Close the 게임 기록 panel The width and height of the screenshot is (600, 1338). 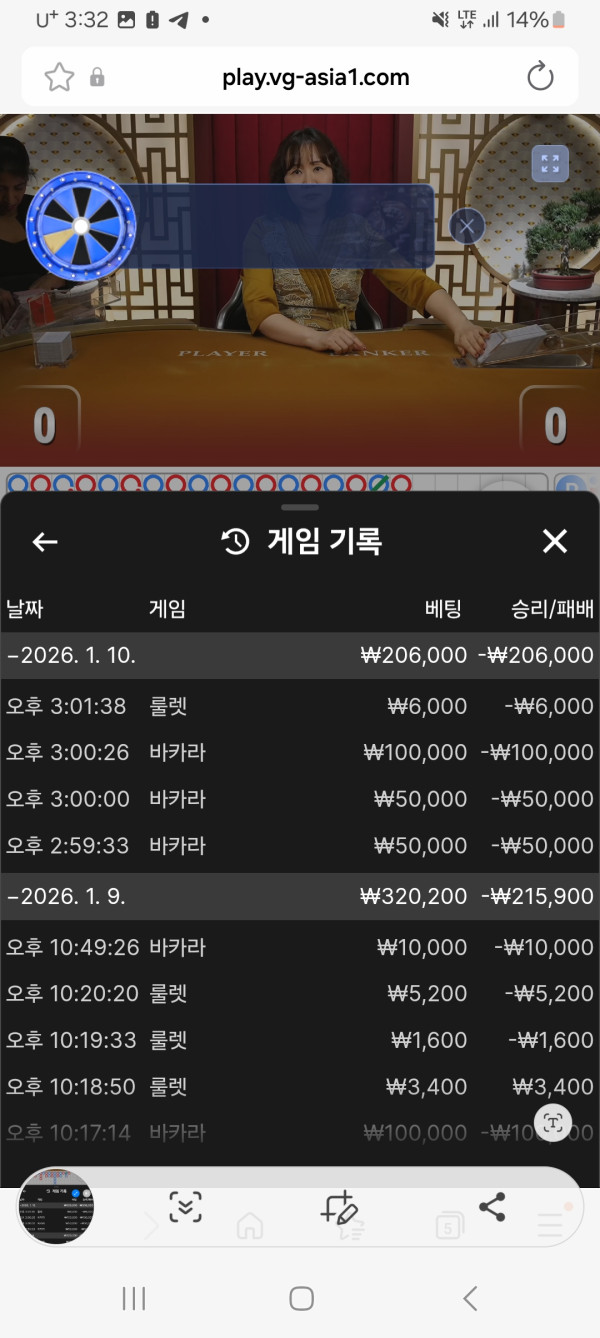(554, 542)
